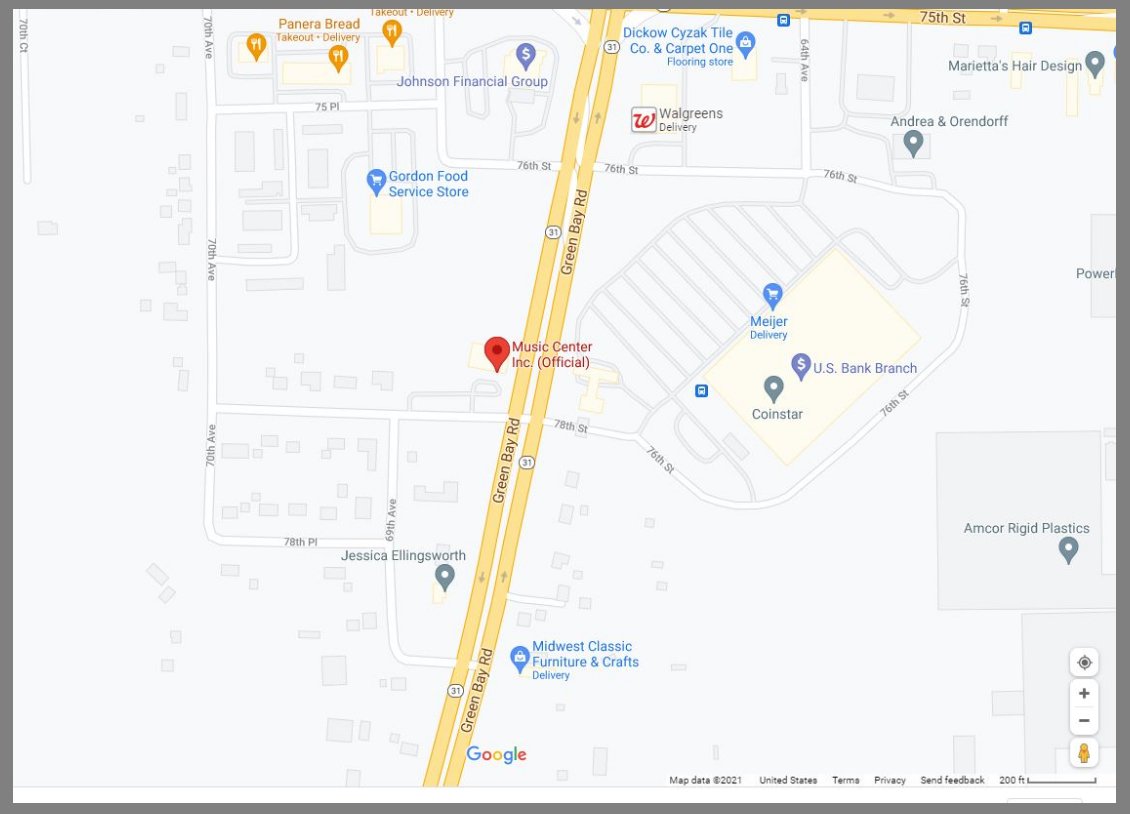Viewport: 1130px width, 814px height.
Task: Open U.S. Bank Branch marker
Action: 801,366
